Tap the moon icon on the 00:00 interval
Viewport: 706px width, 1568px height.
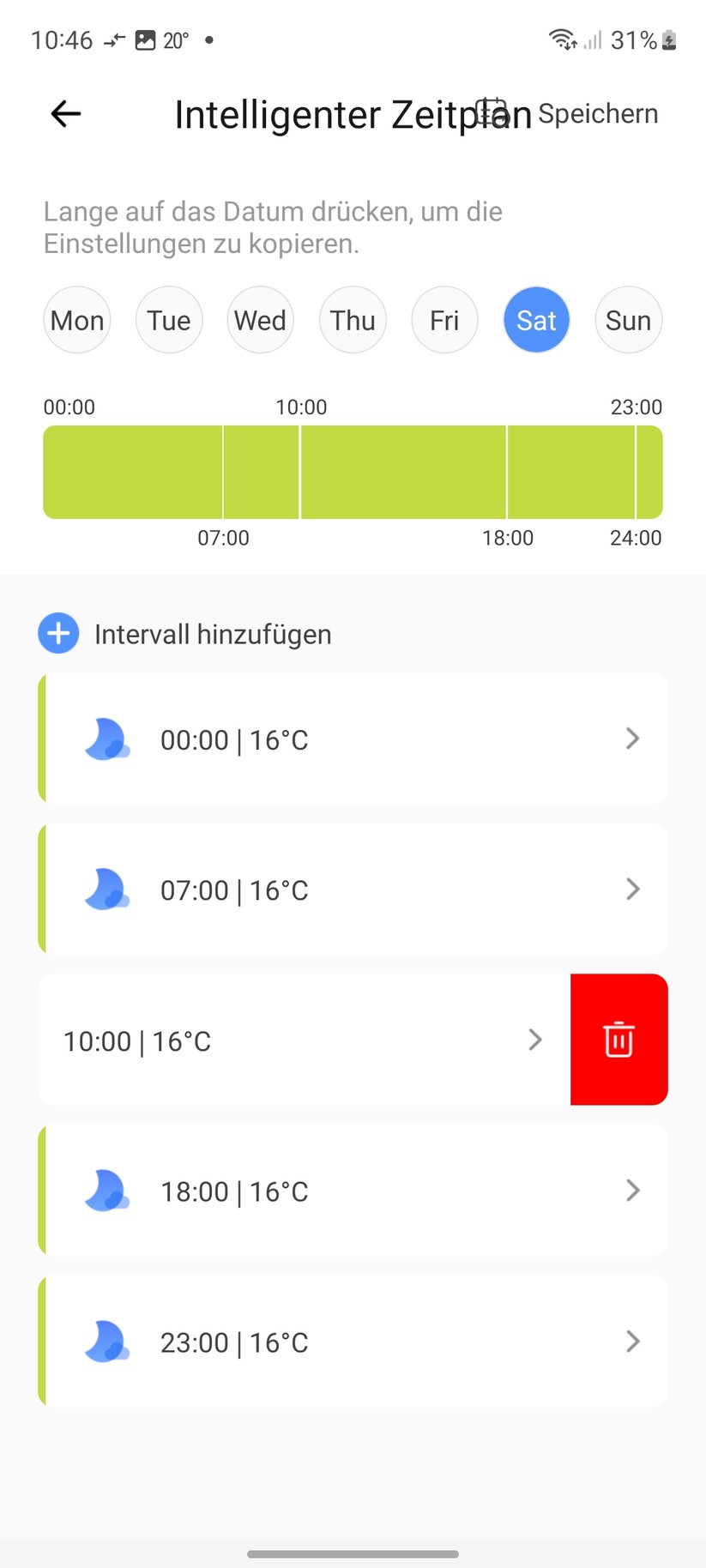point(106,739)
